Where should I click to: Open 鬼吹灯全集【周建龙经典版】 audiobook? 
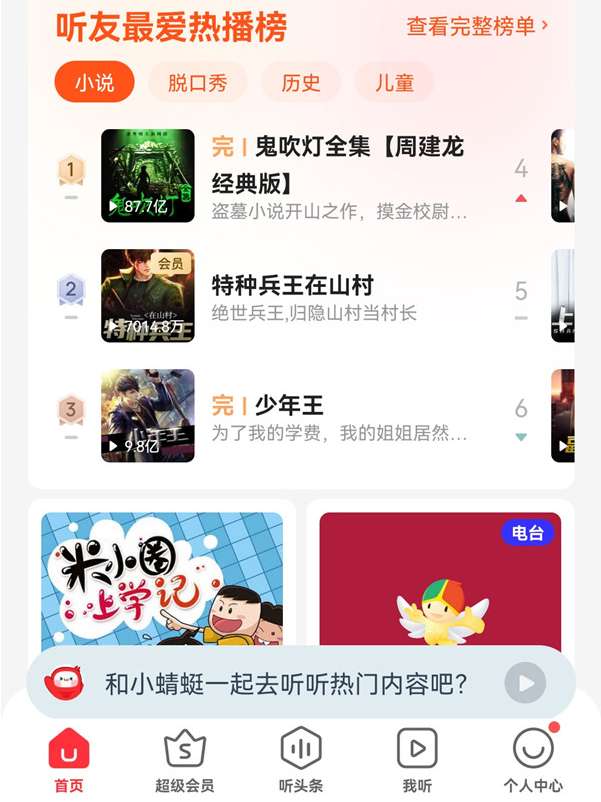point(338,165)
